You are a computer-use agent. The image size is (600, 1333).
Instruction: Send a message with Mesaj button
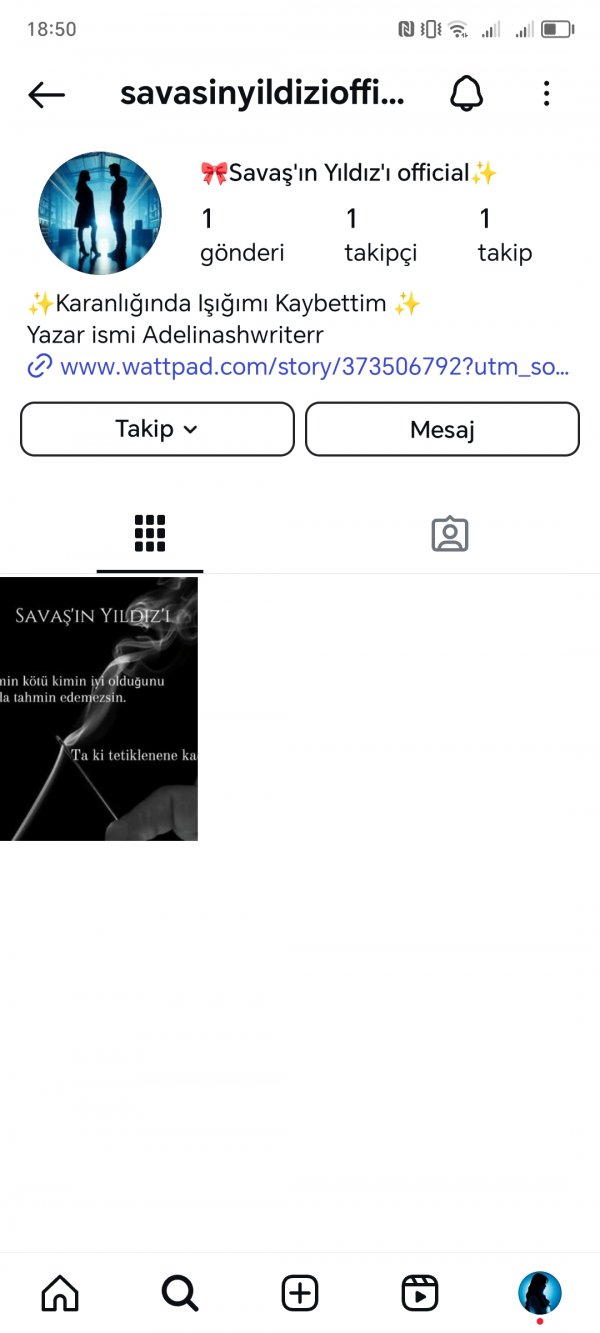click(442, 429)
